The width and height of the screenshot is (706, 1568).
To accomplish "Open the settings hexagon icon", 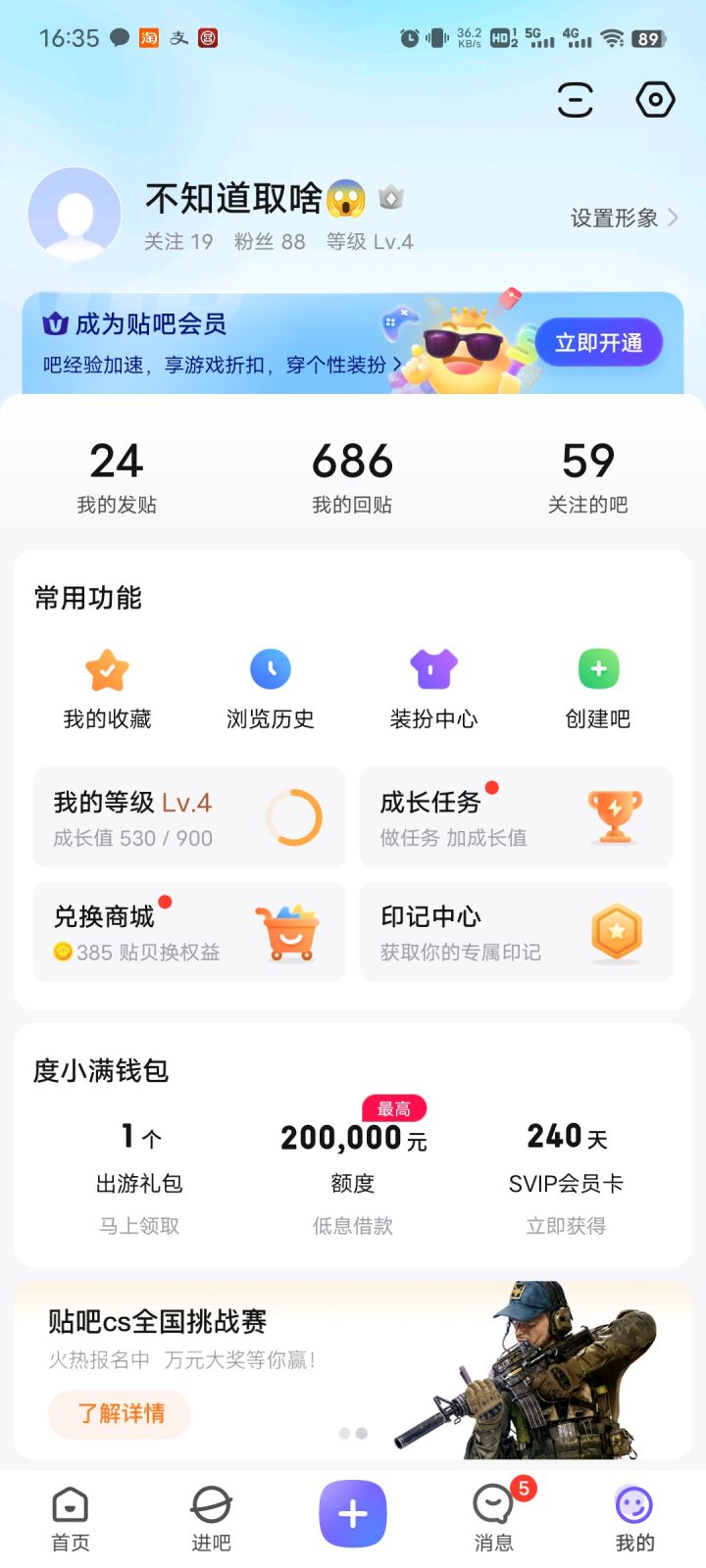I will [x=655, y=99].
